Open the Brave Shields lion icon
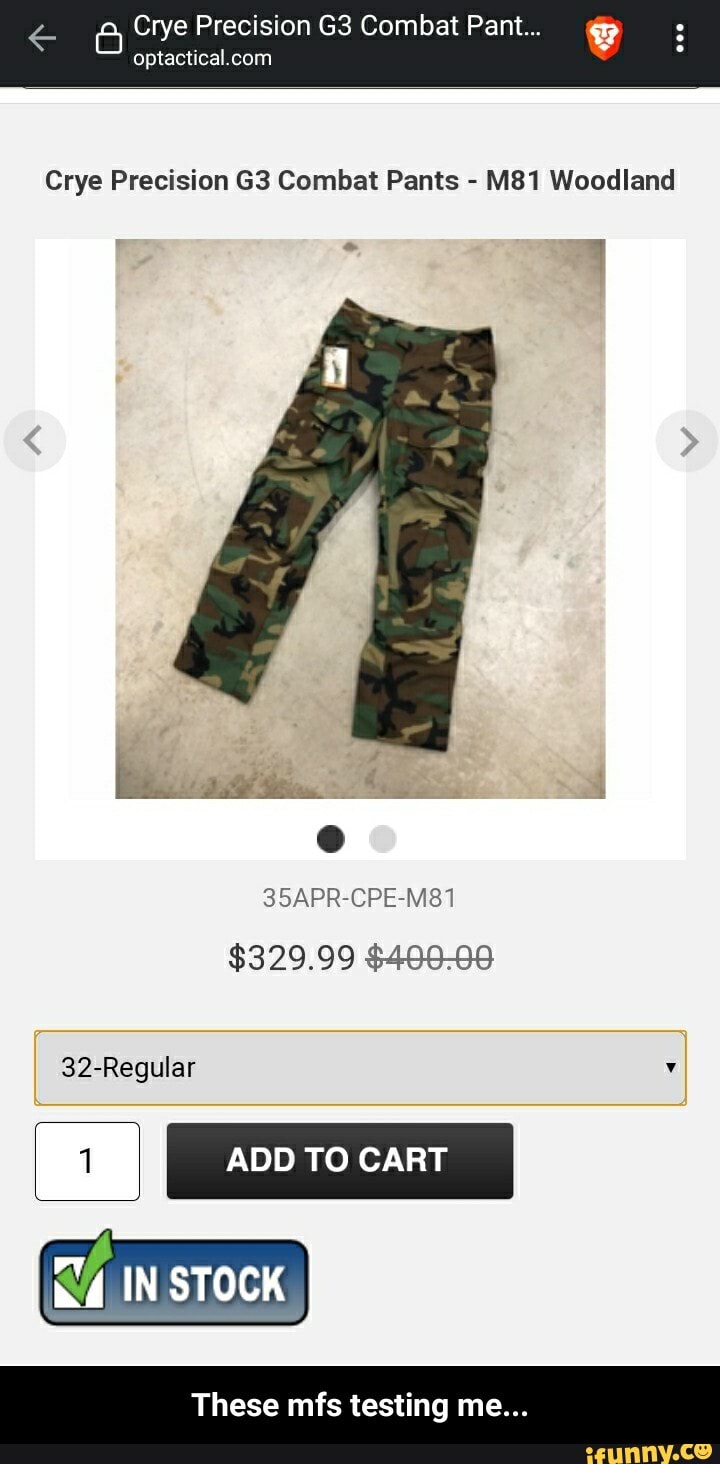Image resolution: width=720 pixels, height=1464 pixels. 603,37
